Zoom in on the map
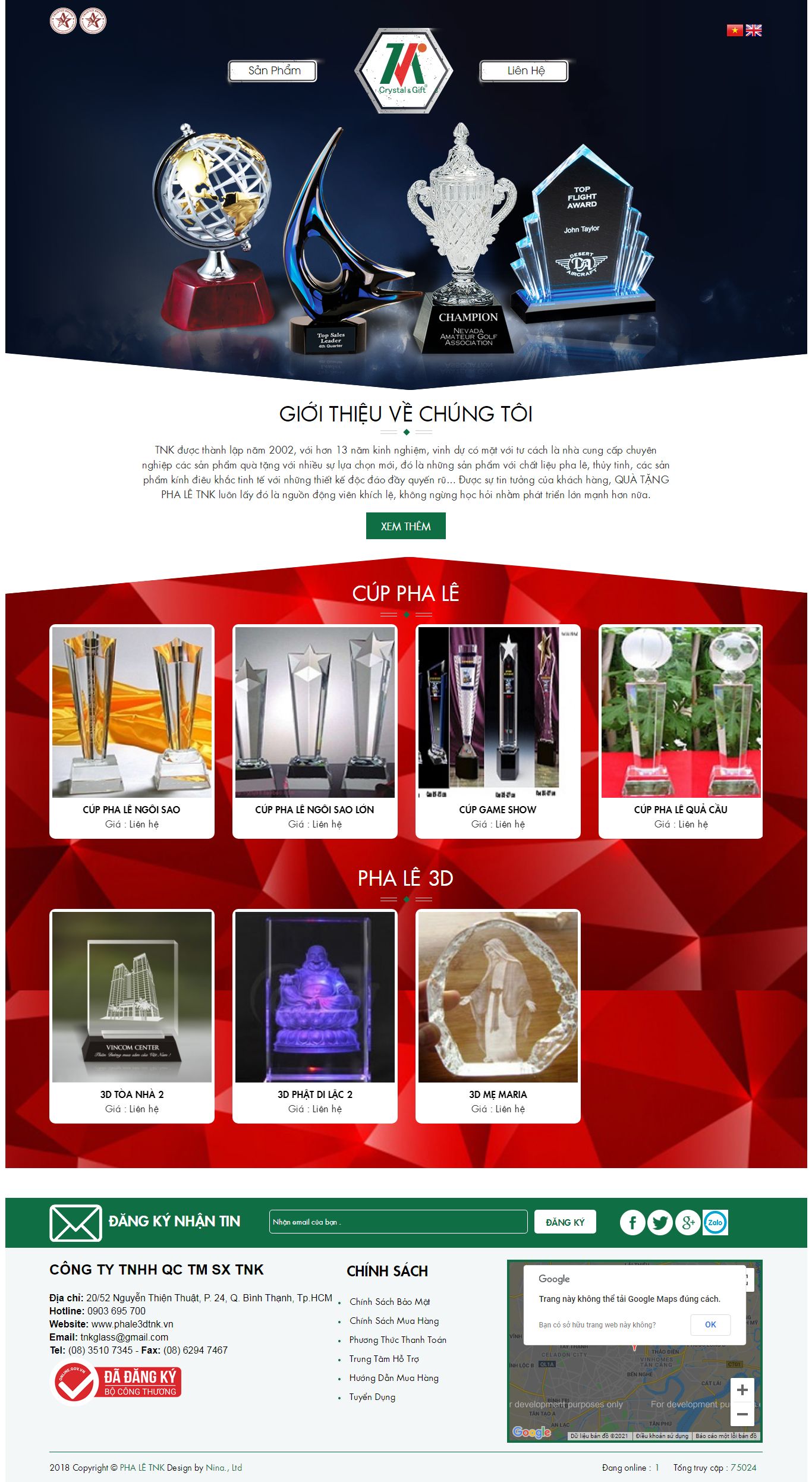Image resolution: width=812 pixels, height=1482 pixels. 742,1390
